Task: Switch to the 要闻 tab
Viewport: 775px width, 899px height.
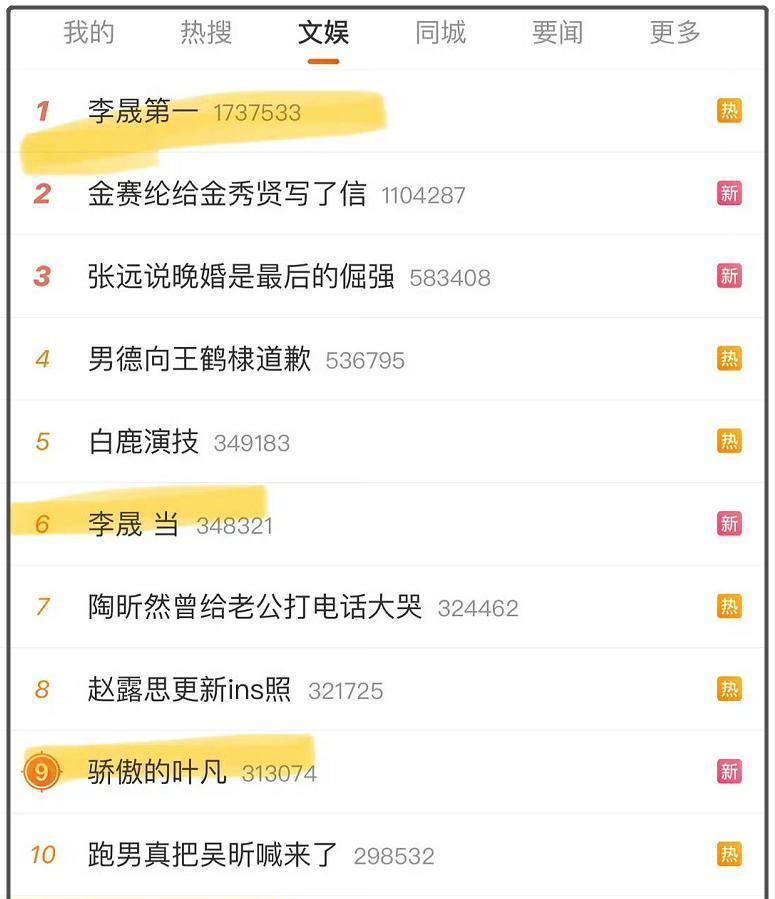Action: [557, 33]
